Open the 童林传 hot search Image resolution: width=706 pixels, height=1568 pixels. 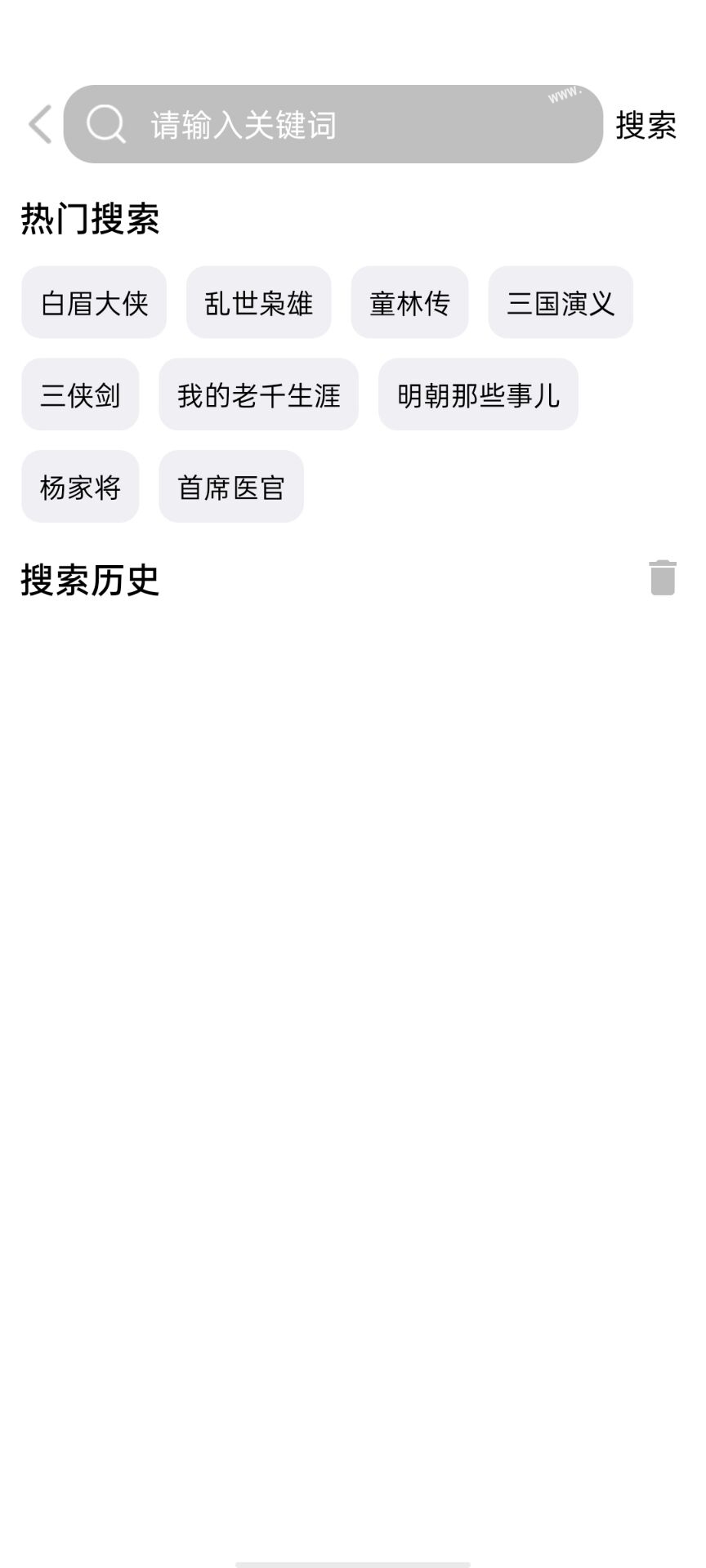[410, 302]
